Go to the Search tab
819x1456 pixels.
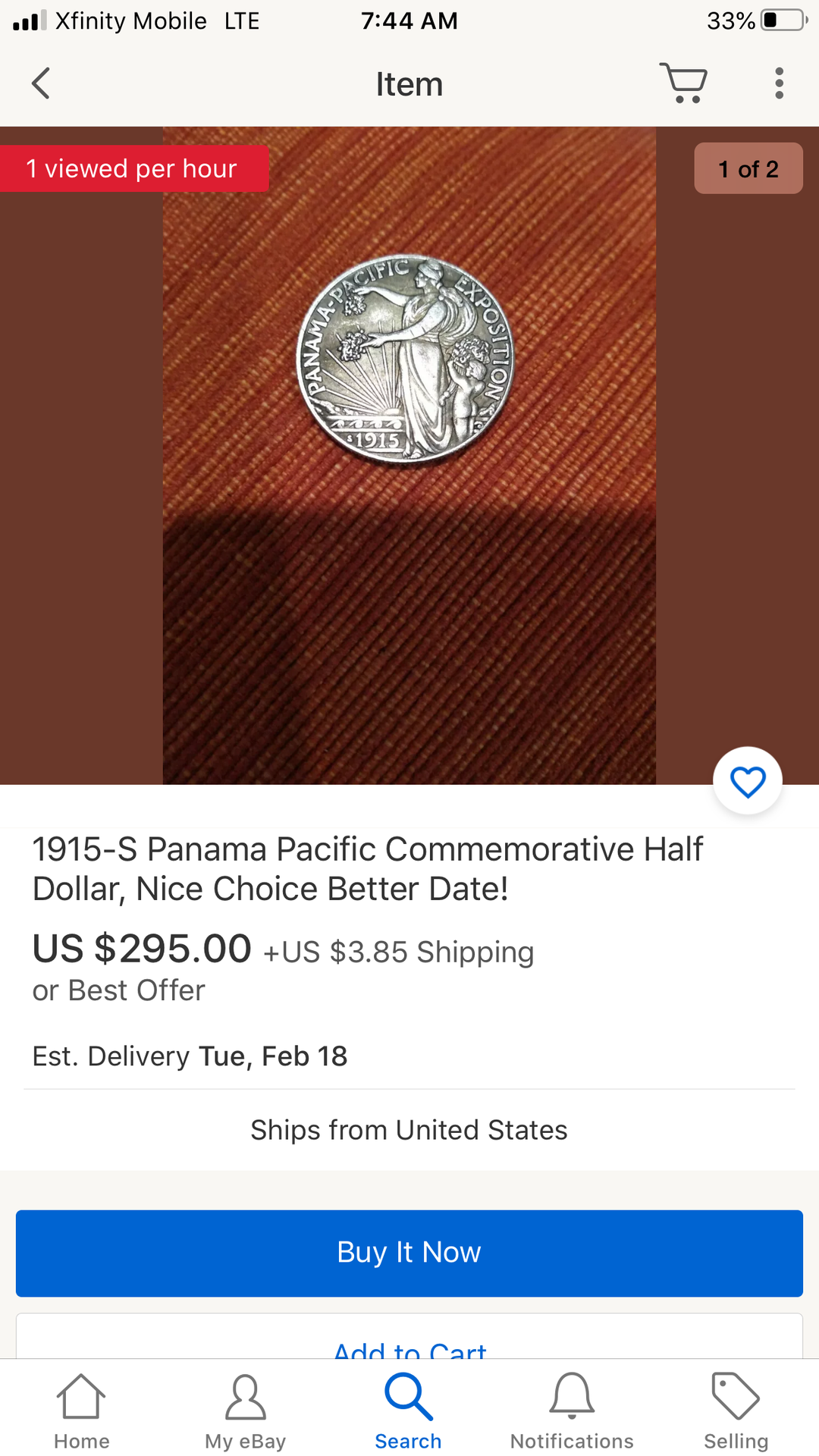pos(409,1410)
